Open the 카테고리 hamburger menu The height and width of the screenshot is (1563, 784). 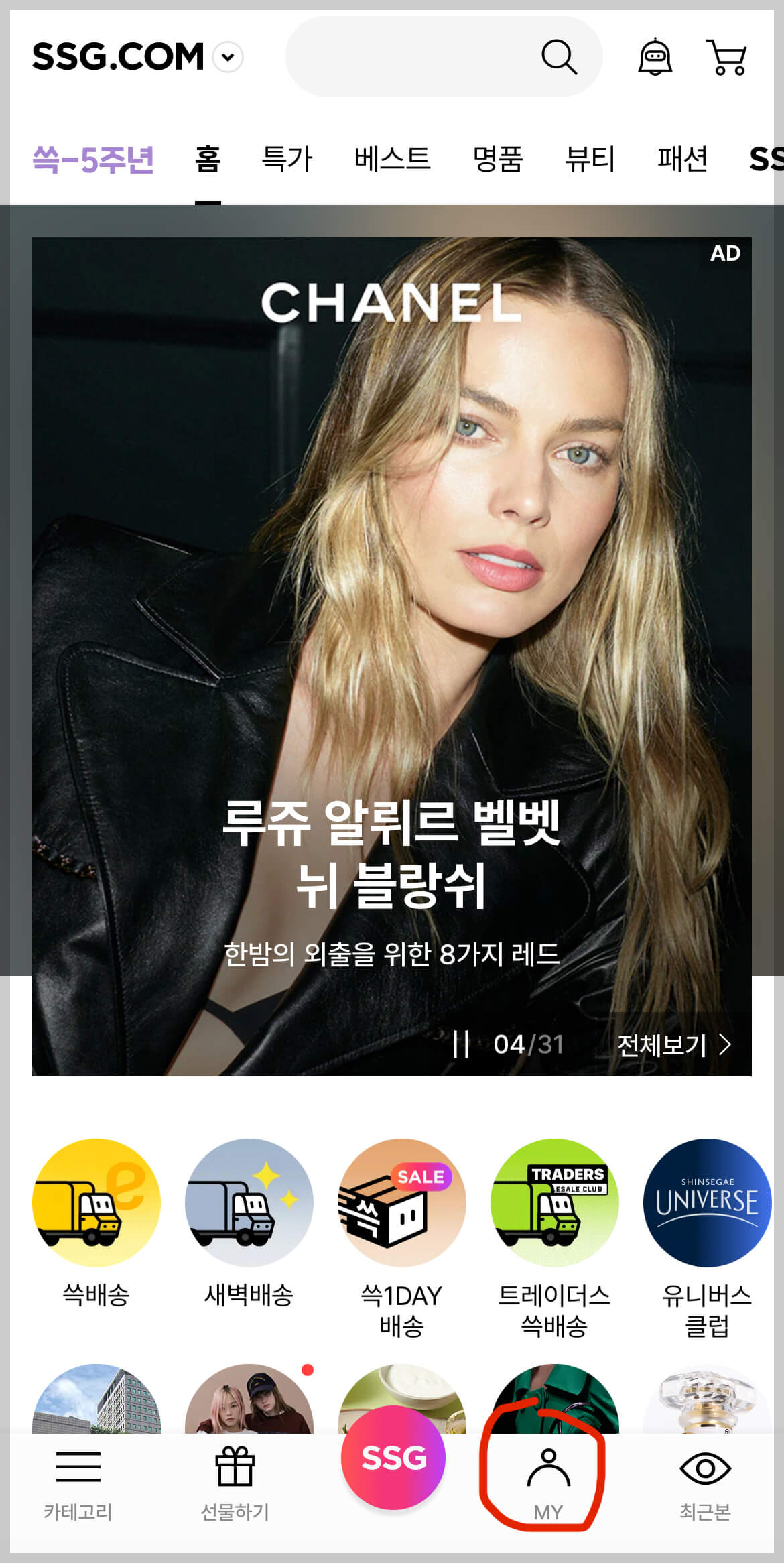point(79,1467)
